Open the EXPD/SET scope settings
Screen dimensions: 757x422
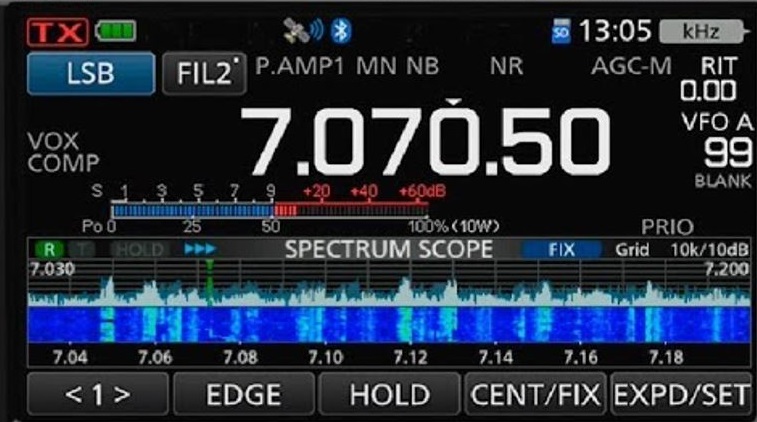tap(681, 393)
